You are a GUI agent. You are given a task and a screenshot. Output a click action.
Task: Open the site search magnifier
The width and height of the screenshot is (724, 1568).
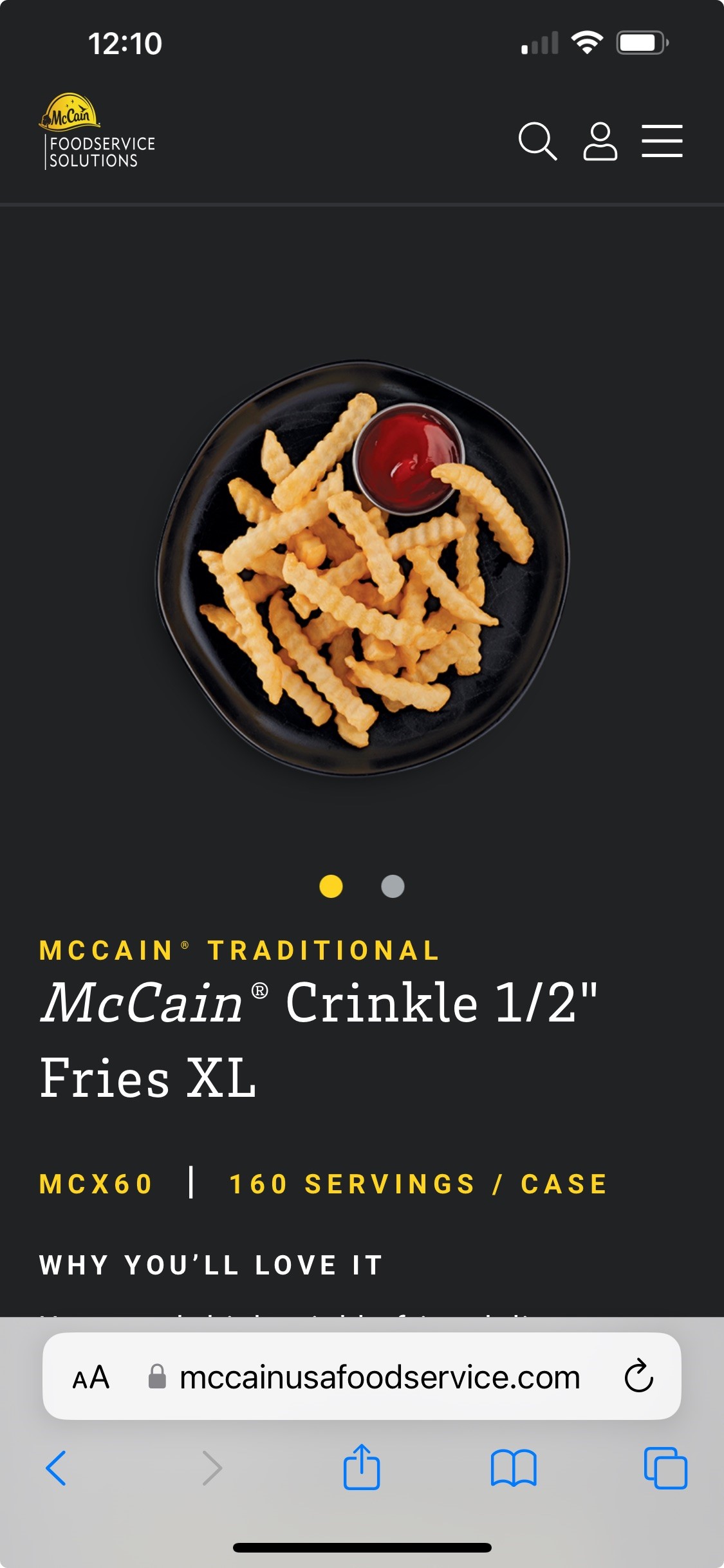537,141
